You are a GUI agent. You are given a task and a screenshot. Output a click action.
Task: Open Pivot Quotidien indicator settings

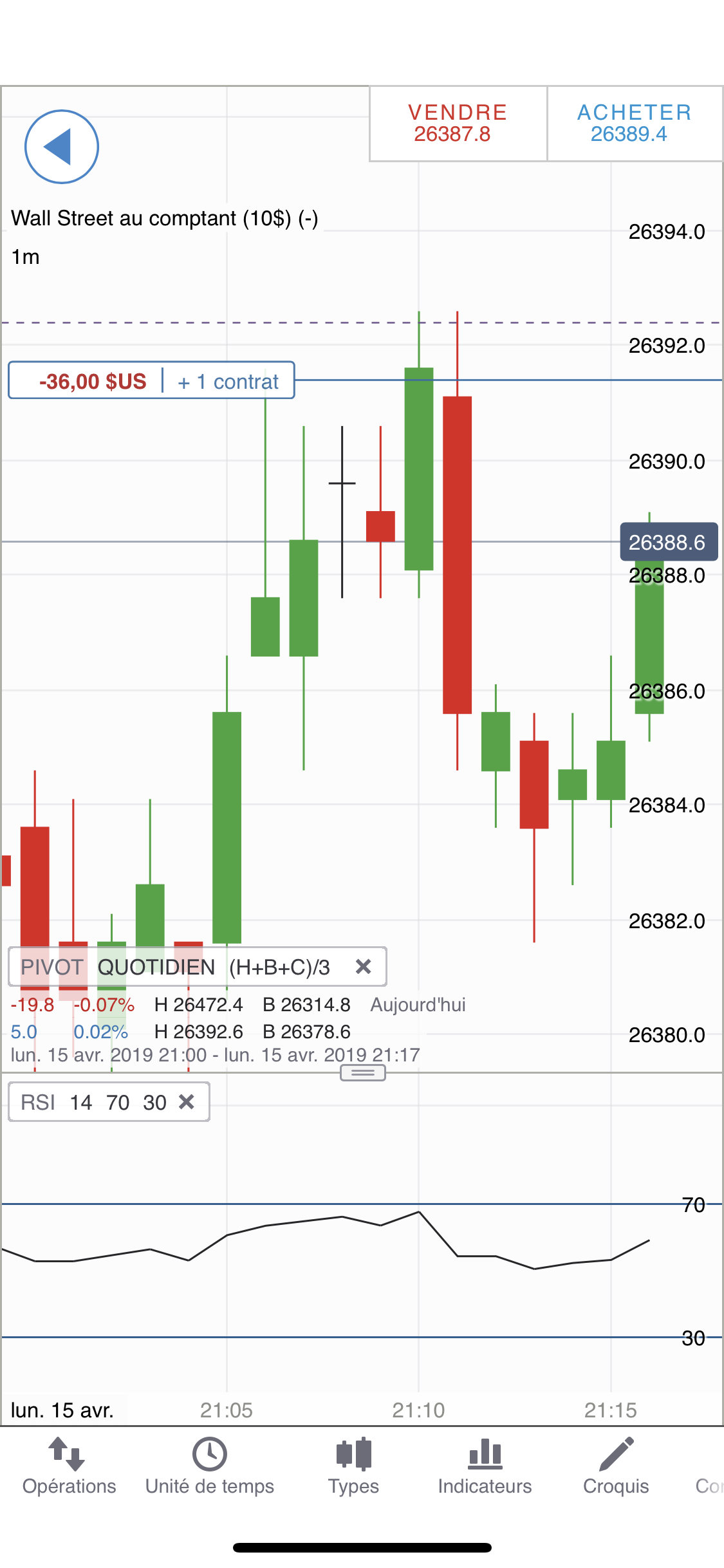coord(174,967)
